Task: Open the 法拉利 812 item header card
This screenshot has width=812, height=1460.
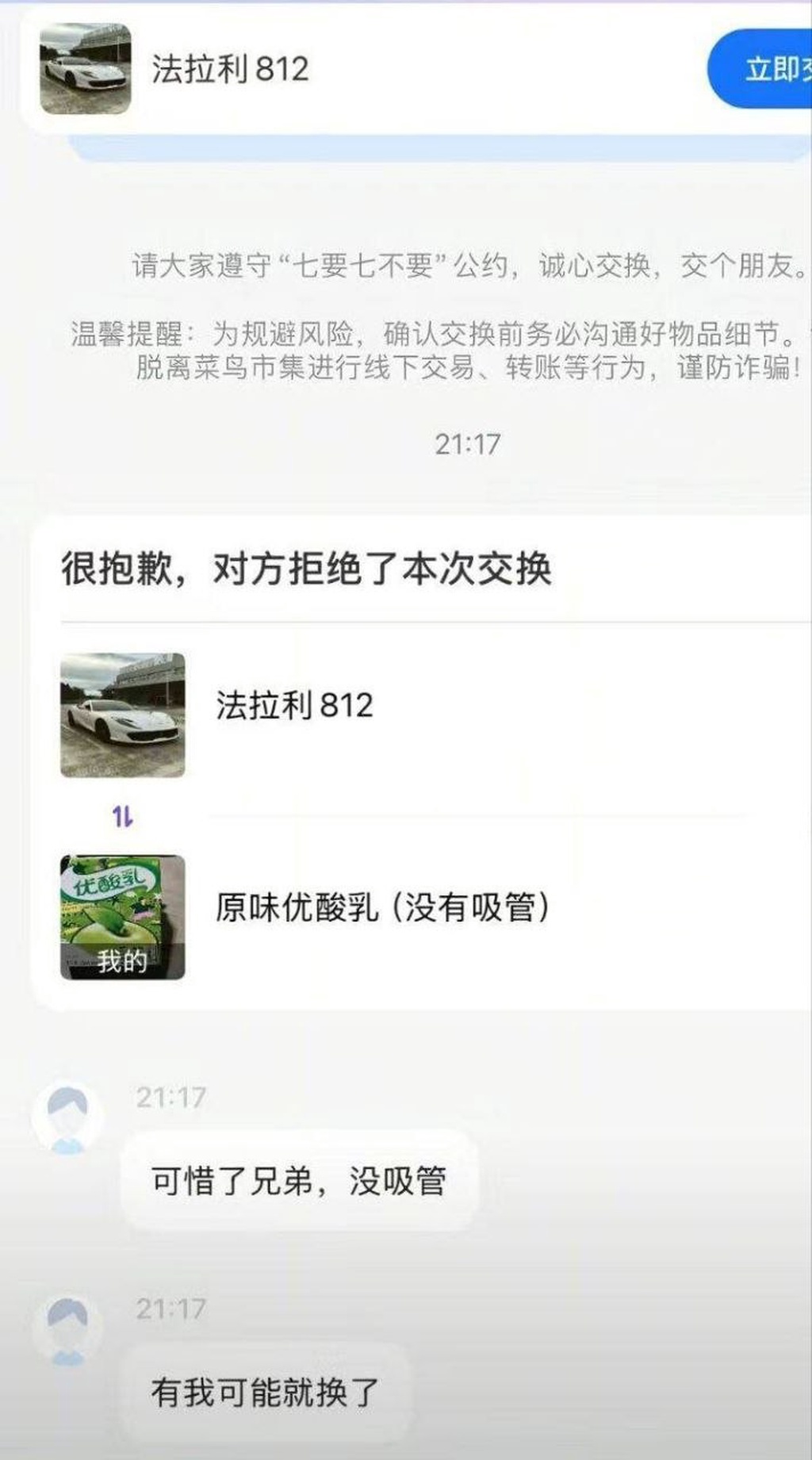Action: (x=230, y=70)
